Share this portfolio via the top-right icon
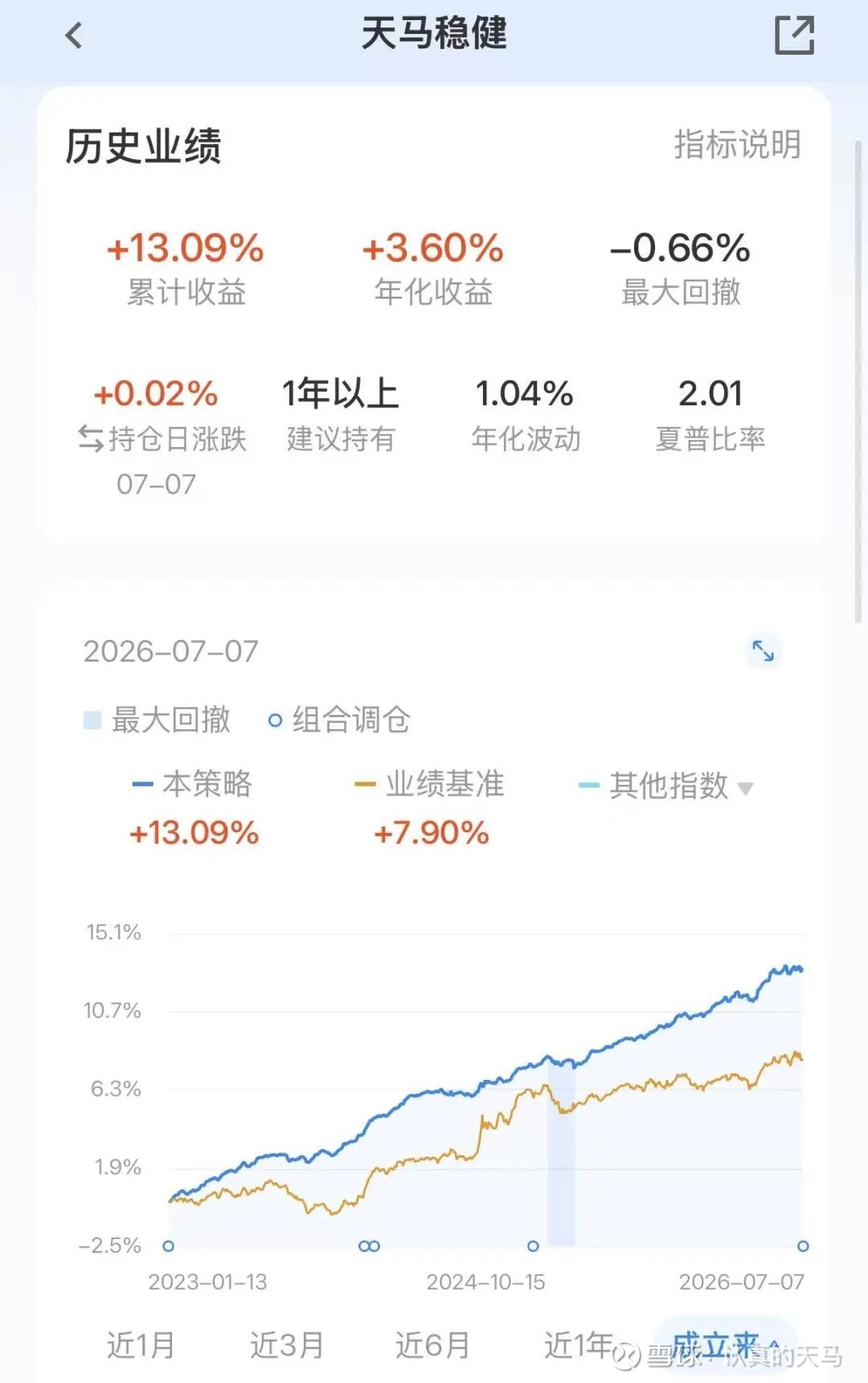The width and height of the screenshot is (868, 1383). (794, 35)
